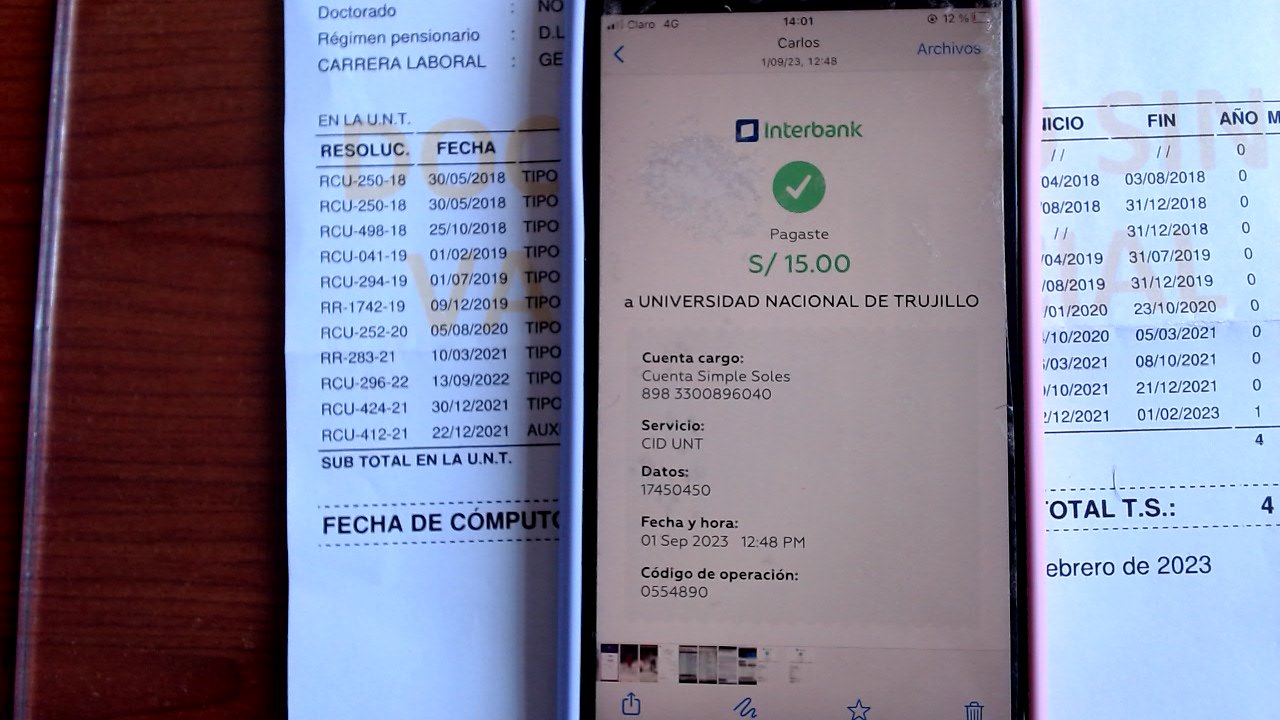Star this image as favorite
Viewport: 1280px width, 720px height.
858,709
